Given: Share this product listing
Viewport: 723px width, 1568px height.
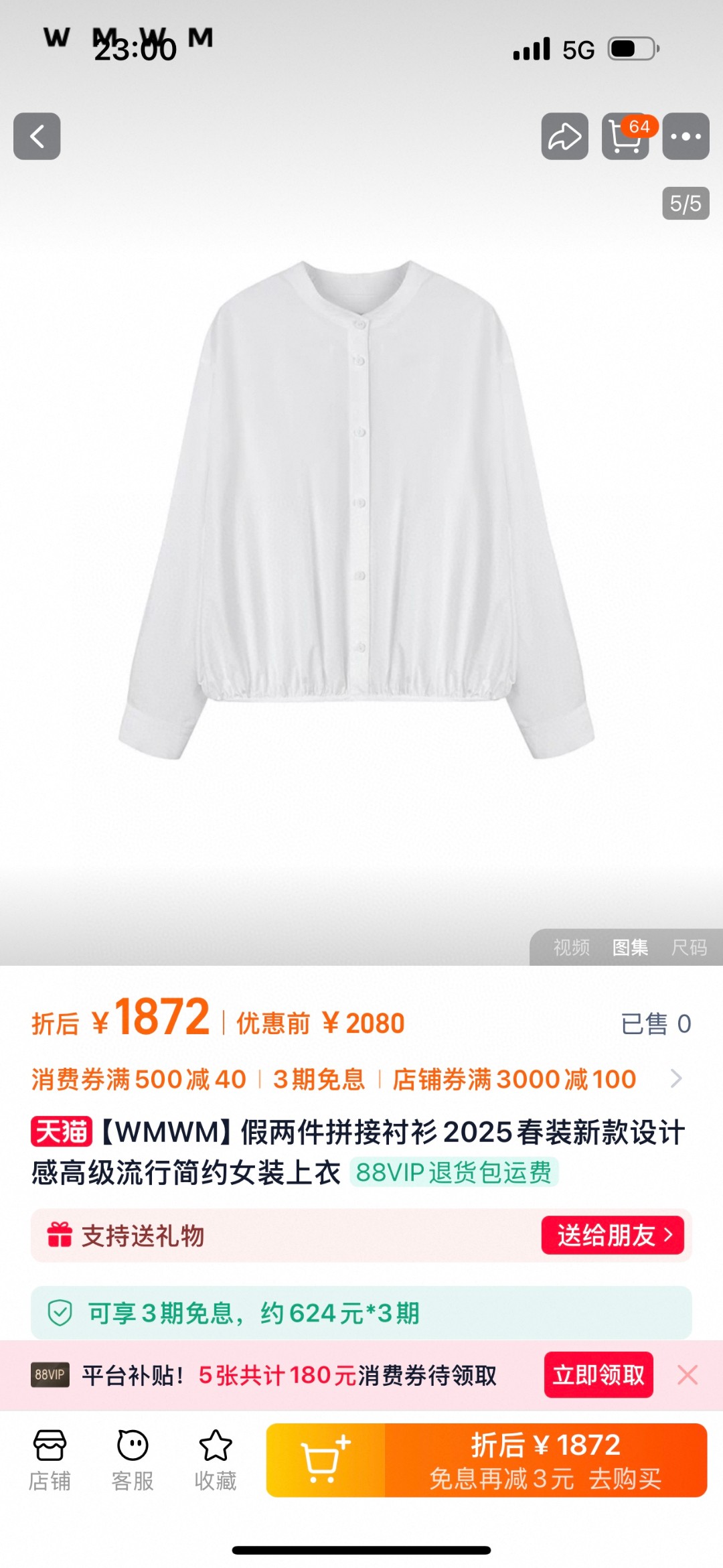Looking at the screenshot, I should (564, 137).
